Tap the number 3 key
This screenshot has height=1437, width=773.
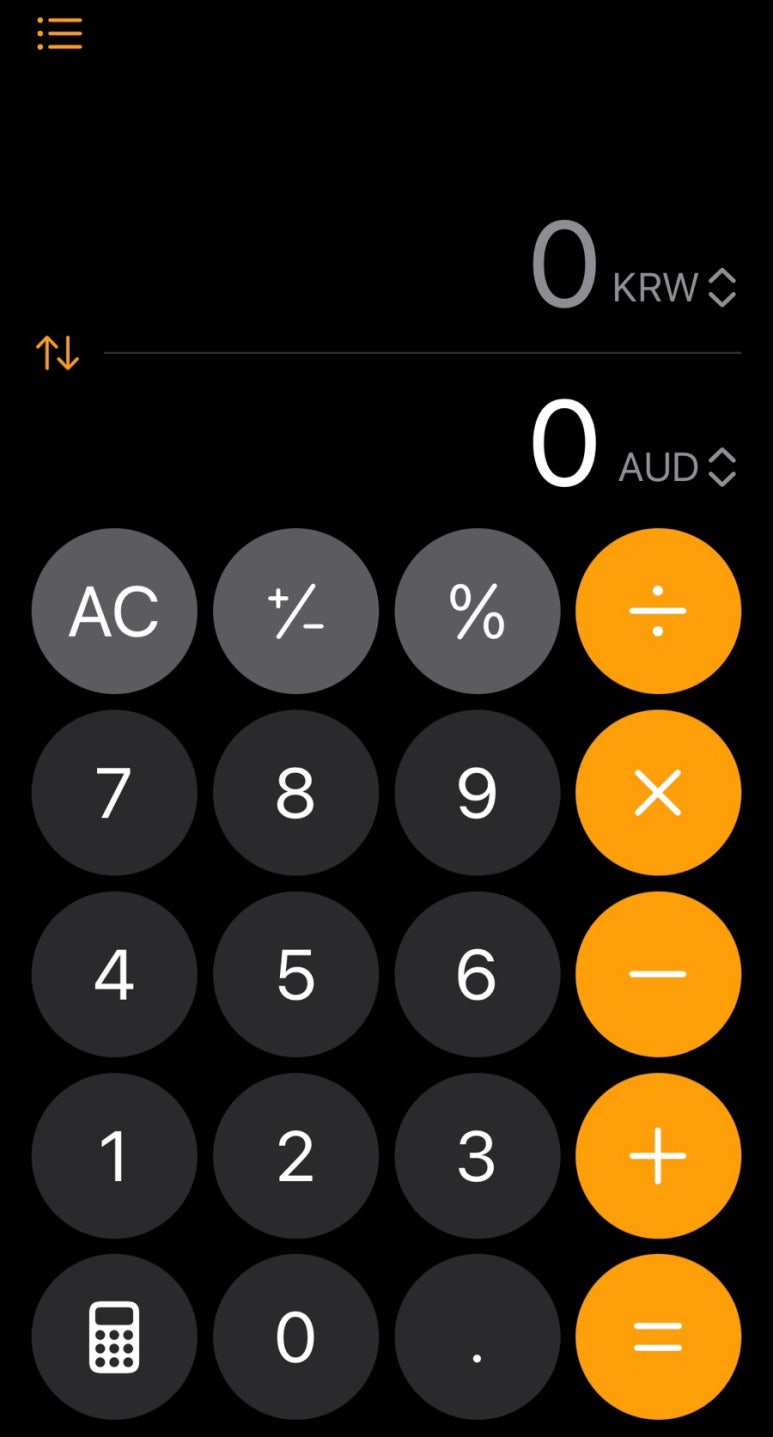click(477, 1156)
